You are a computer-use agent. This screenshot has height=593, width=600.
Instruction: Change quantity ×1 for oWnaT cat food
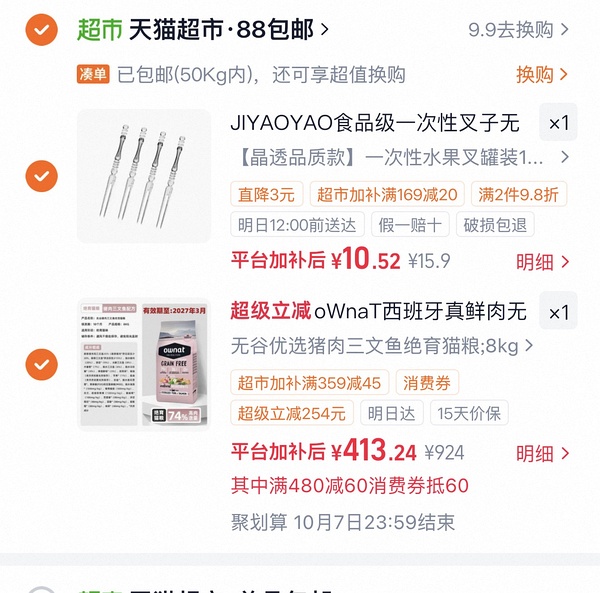(x=558, y=311)
